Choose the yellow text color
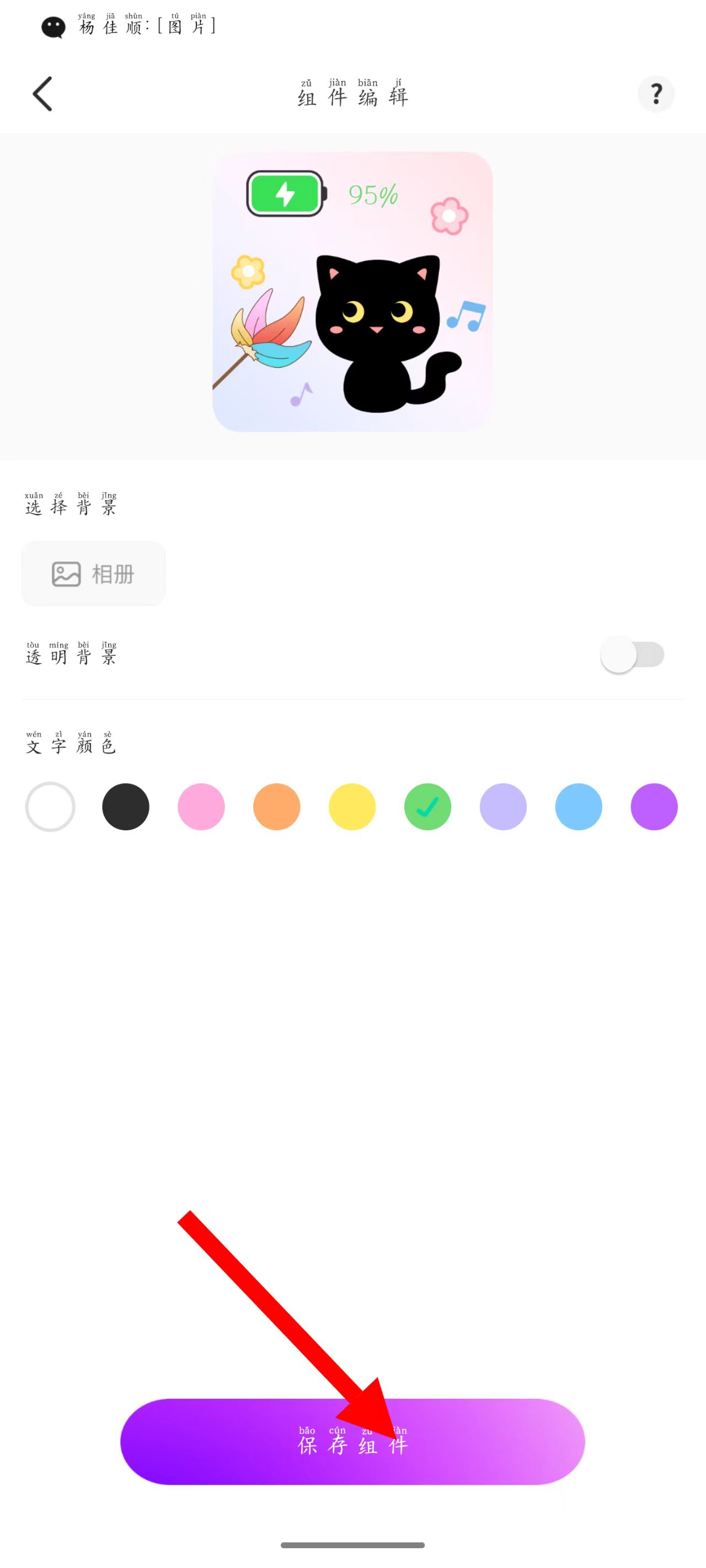Screen dimensions: 706x1568 tap(352, 807)
